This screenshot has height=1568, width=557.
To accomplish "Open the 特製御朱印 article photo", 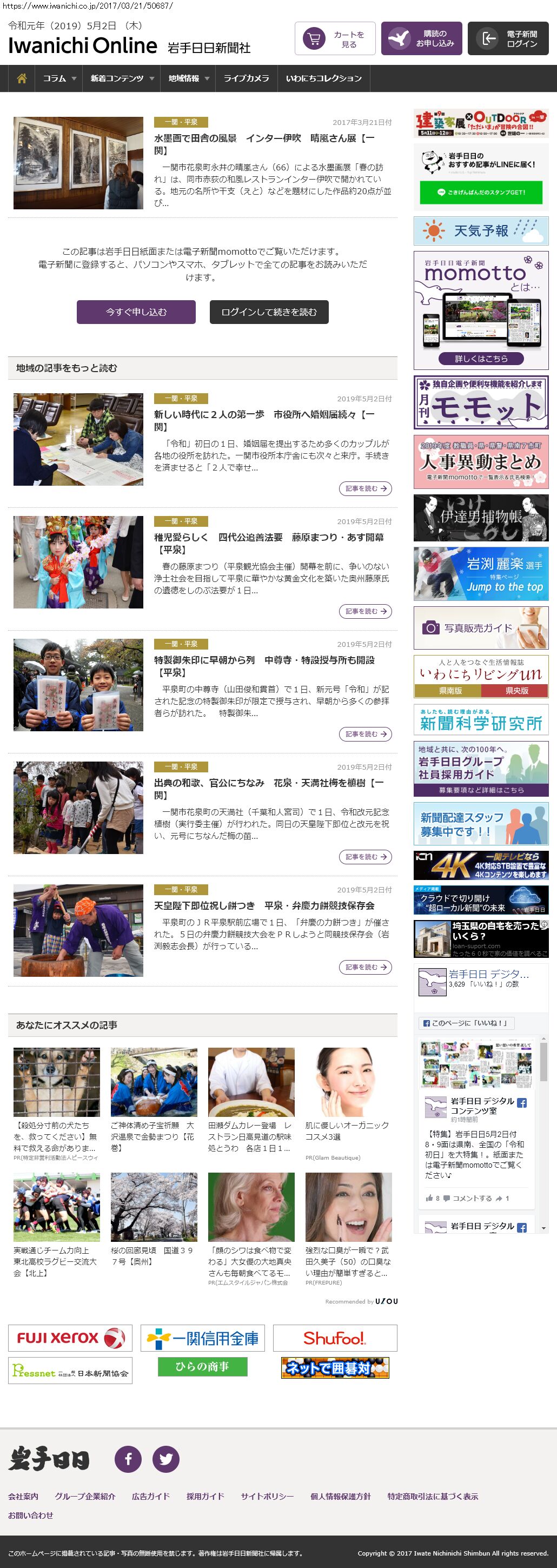I will [78, 685].
